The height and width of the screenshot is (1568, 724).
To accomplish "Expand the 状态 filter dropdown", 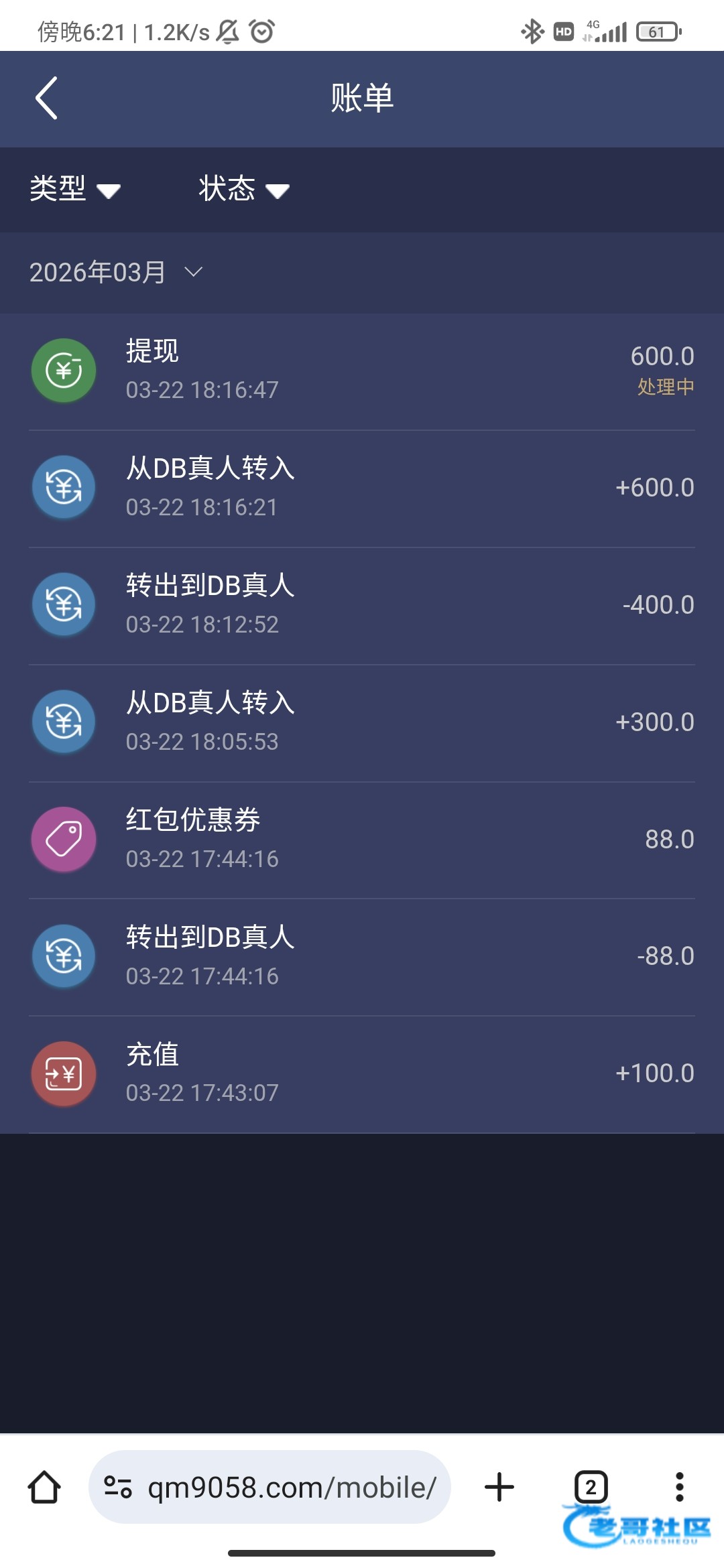I will (243, 190).
